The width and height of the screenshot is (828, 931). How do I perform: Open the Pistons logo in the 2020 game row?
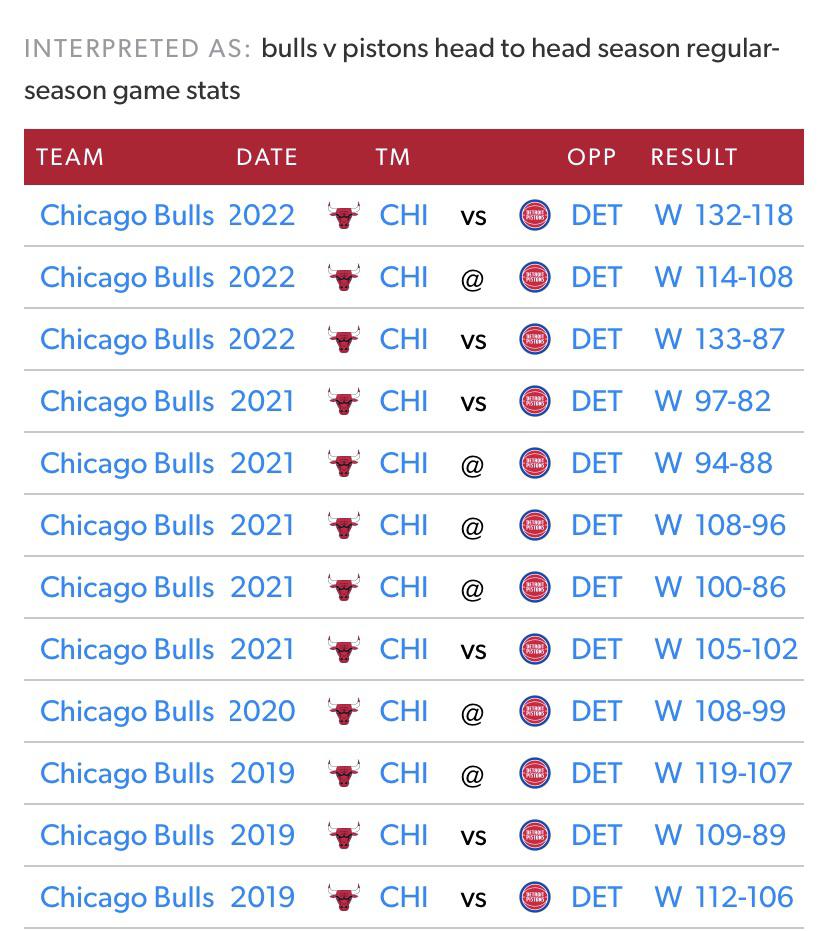pyautogui.click(x=533, y=711)
